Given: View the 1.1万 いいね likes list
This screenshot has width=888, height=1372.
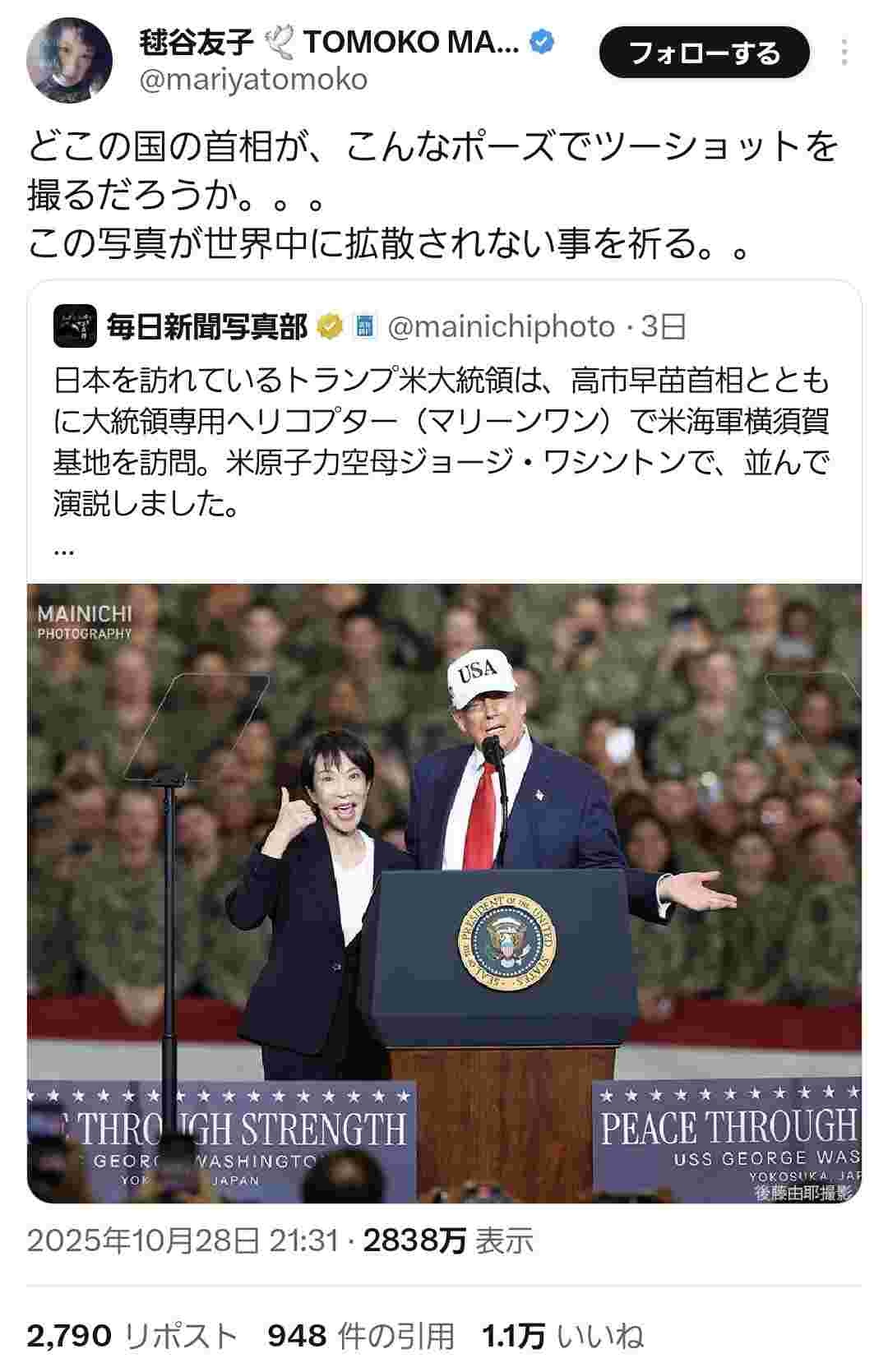Looking at the screenshot, I should (562, 1336).
